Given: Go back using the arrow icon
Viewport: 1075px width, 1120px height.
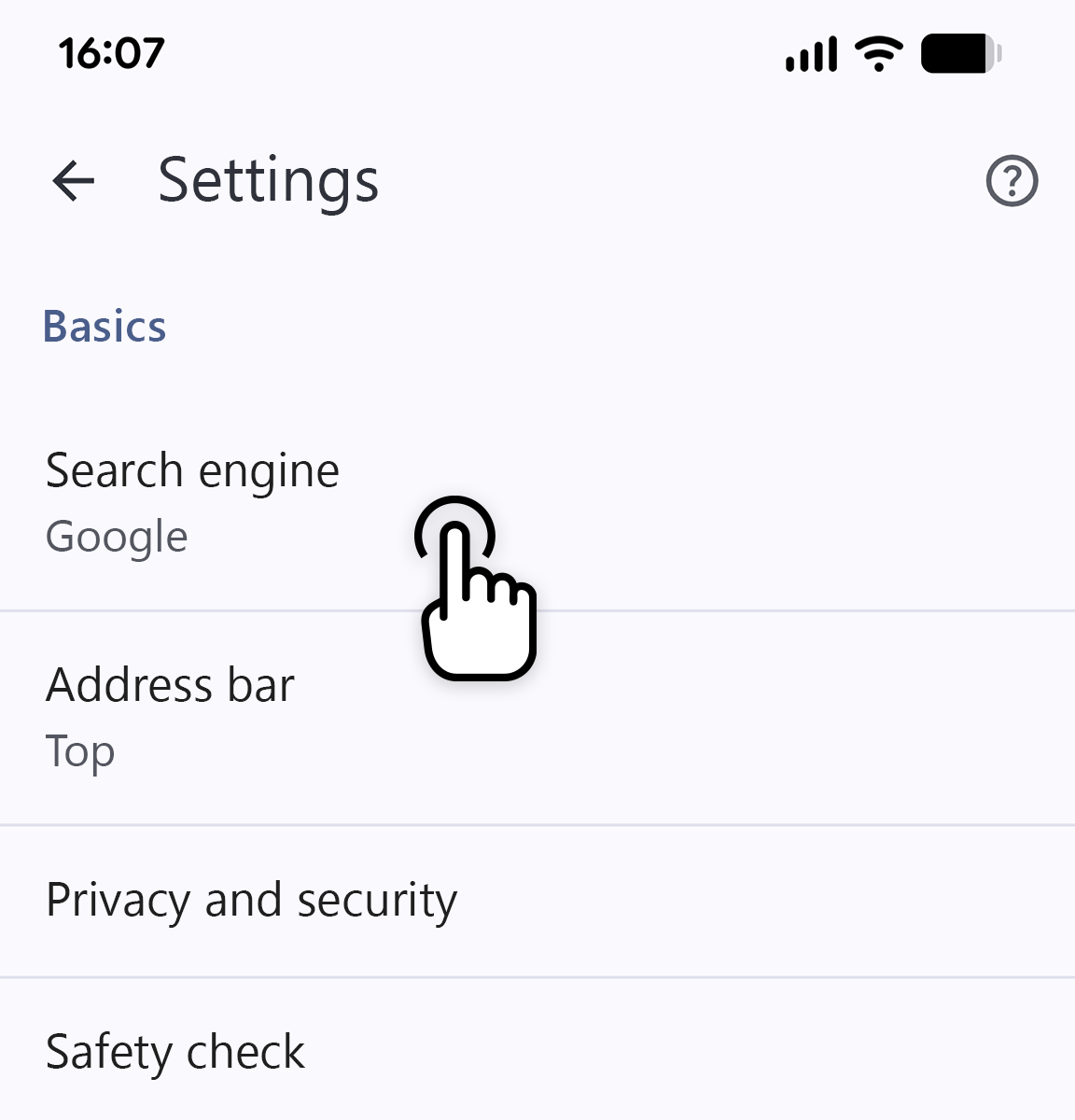Looking at the screenshot, I should pyautogui.click(x=74, y=180).
